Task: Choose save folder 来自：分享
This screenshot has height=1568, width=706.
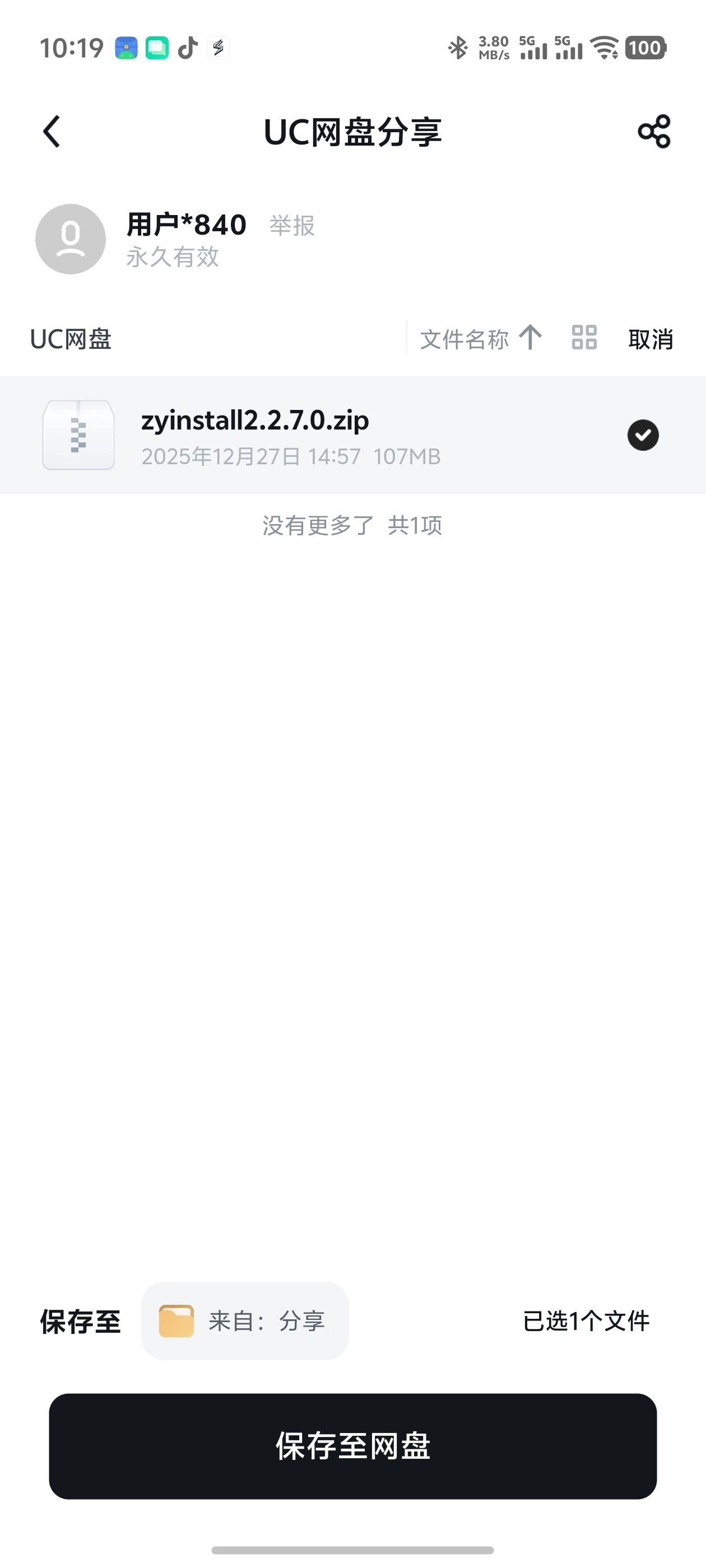Action: (245, 1321)
